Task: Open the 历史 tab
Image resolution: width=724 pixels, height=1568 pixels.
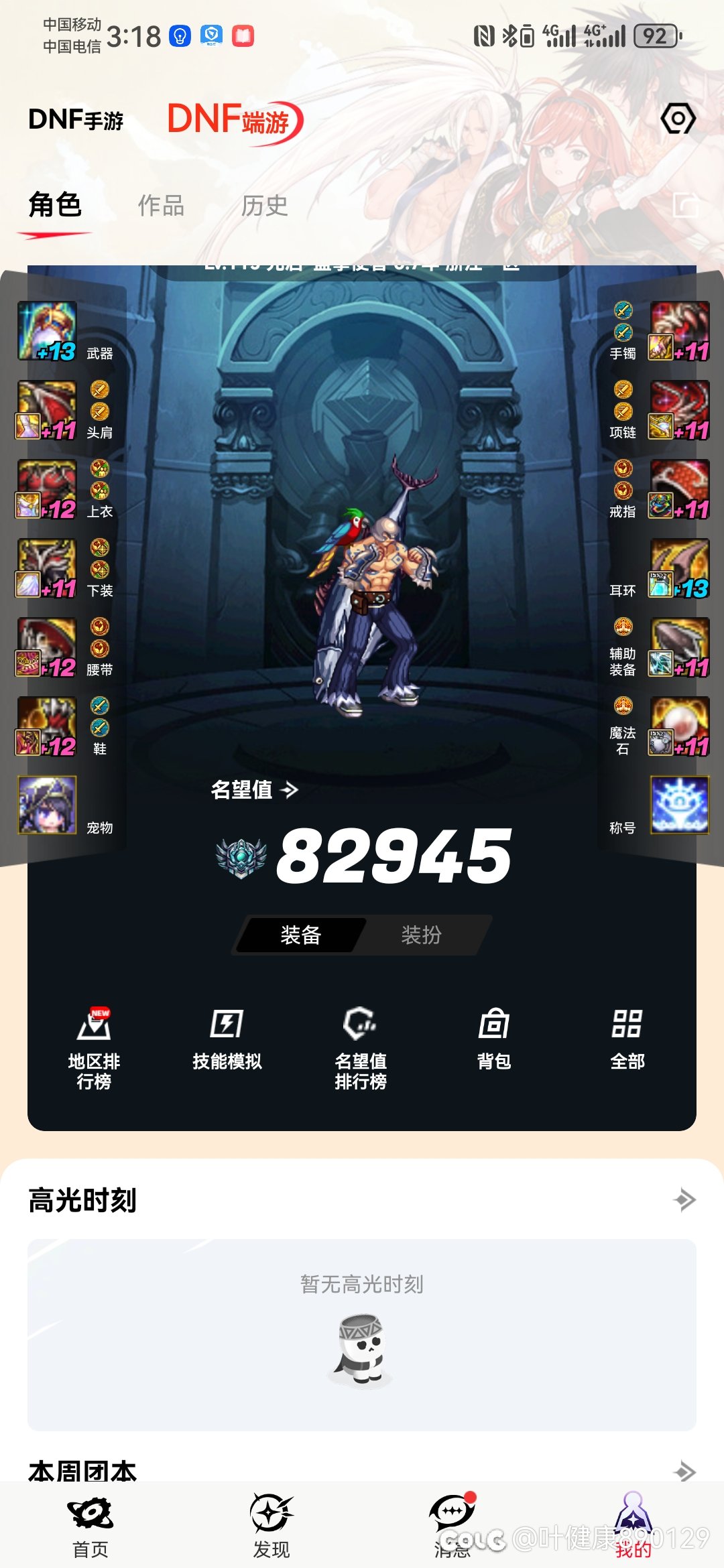Action: pos(265,206)
